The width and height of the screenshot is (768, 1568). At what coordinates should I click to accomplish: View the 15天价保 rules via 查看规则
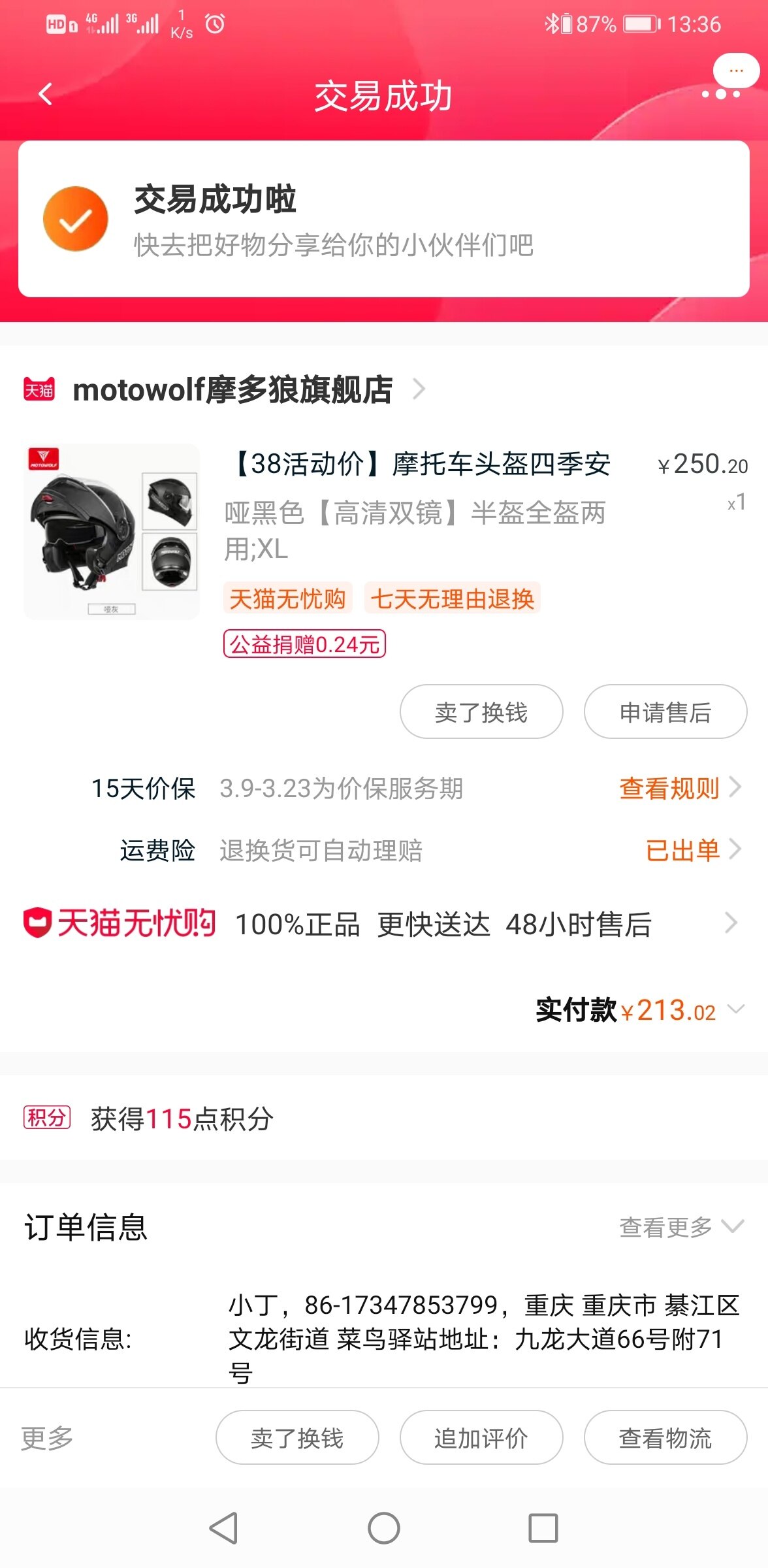coord(679,788)
